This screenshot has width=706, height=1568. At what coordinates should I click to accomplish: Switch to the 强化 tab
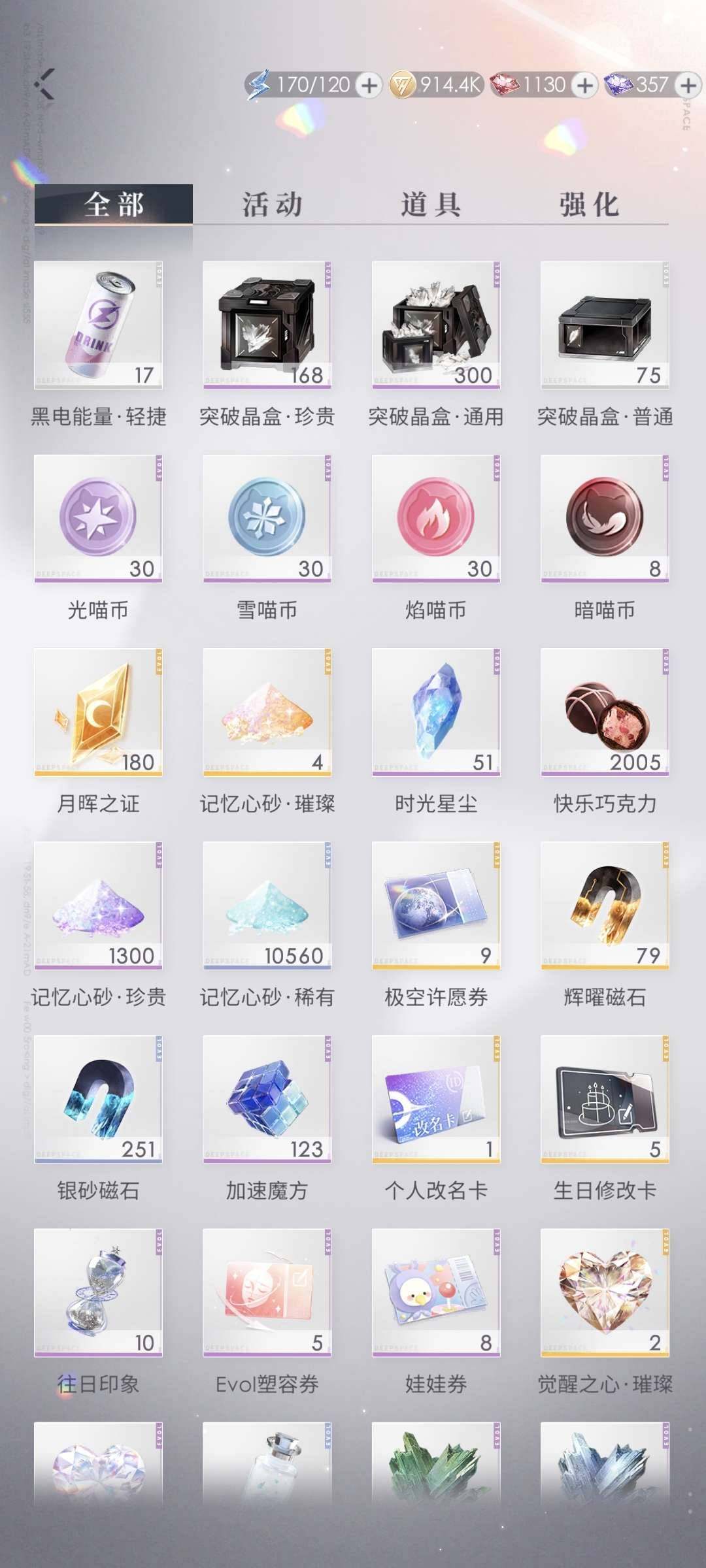point(588,204)
